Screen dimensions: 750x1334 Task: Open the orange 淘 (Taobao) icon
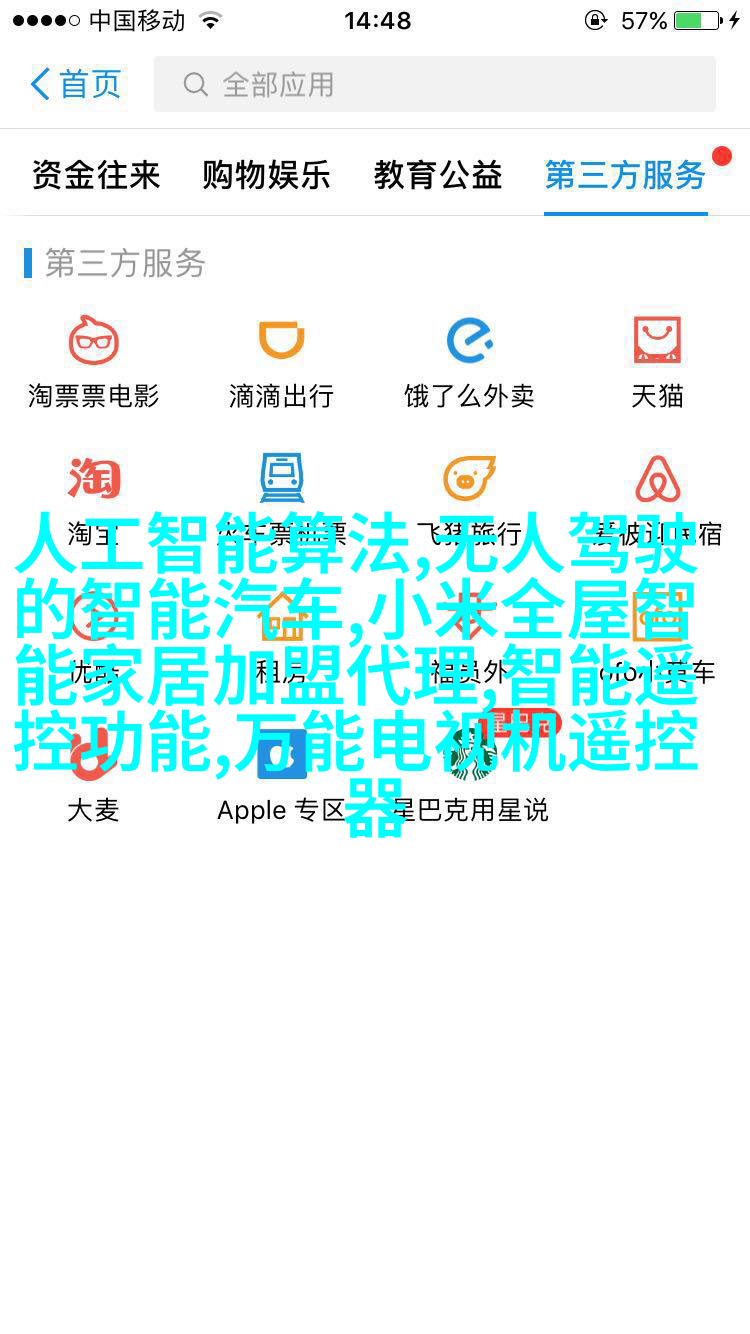94,482
